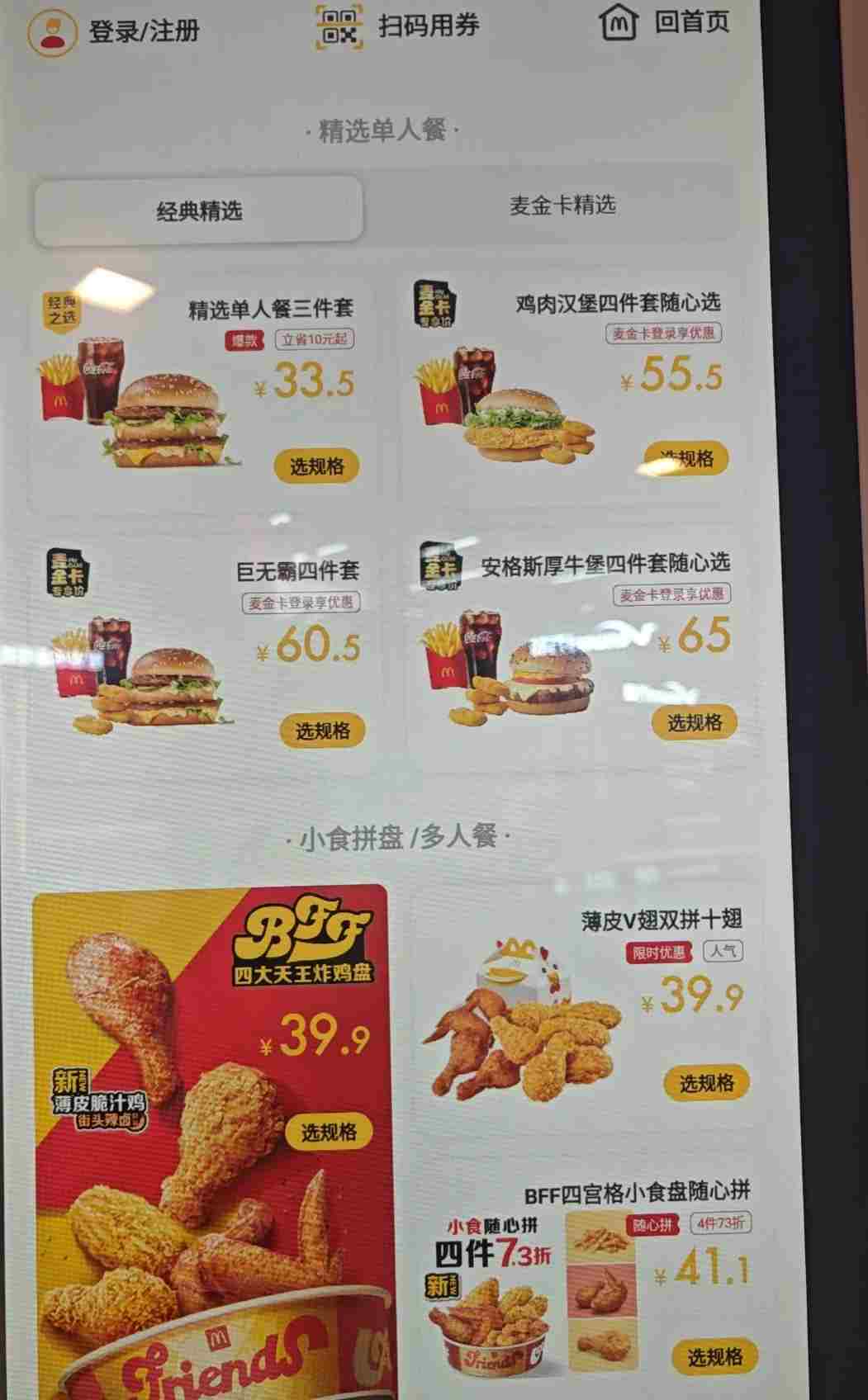The image size is (868, 1400).
Task: Choose 选规格 for 安格斯厚牛堡四件套随心选
Action: (x=695, y=723)
